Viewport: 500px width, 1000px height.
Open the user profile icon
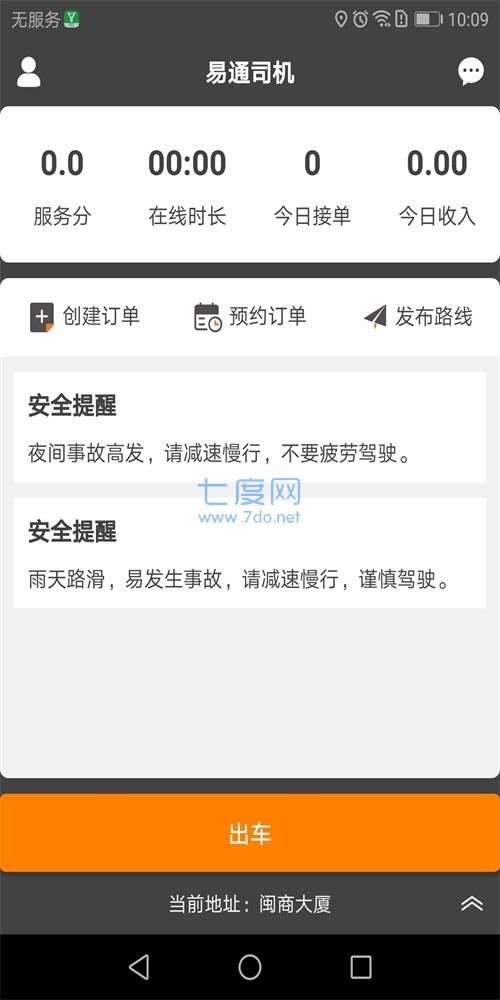[29, 72]
